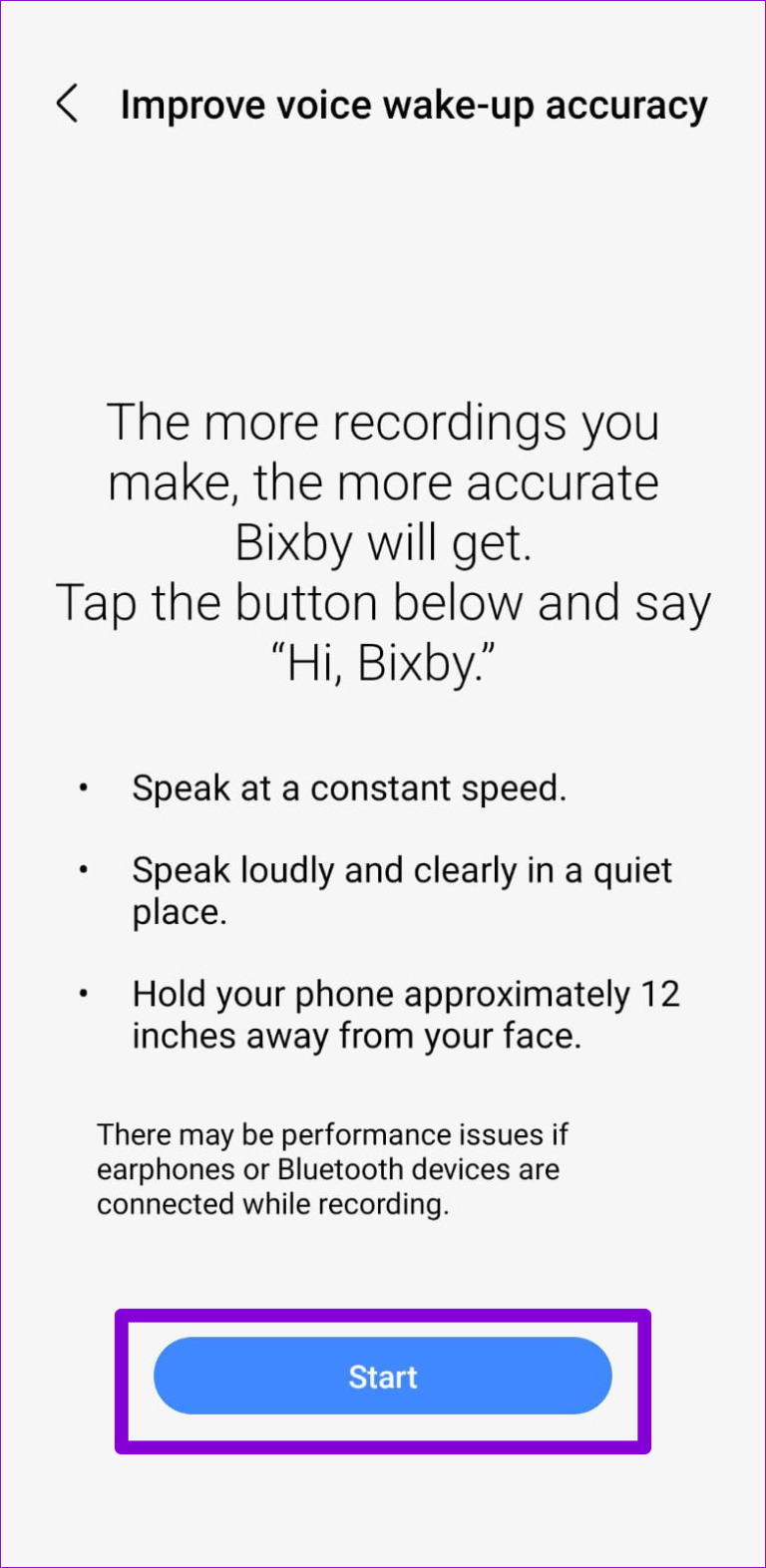The image size is (766, 1568).
Task: Begin improving wake-up accuracy with Start
Action: tap(383, 1377)
